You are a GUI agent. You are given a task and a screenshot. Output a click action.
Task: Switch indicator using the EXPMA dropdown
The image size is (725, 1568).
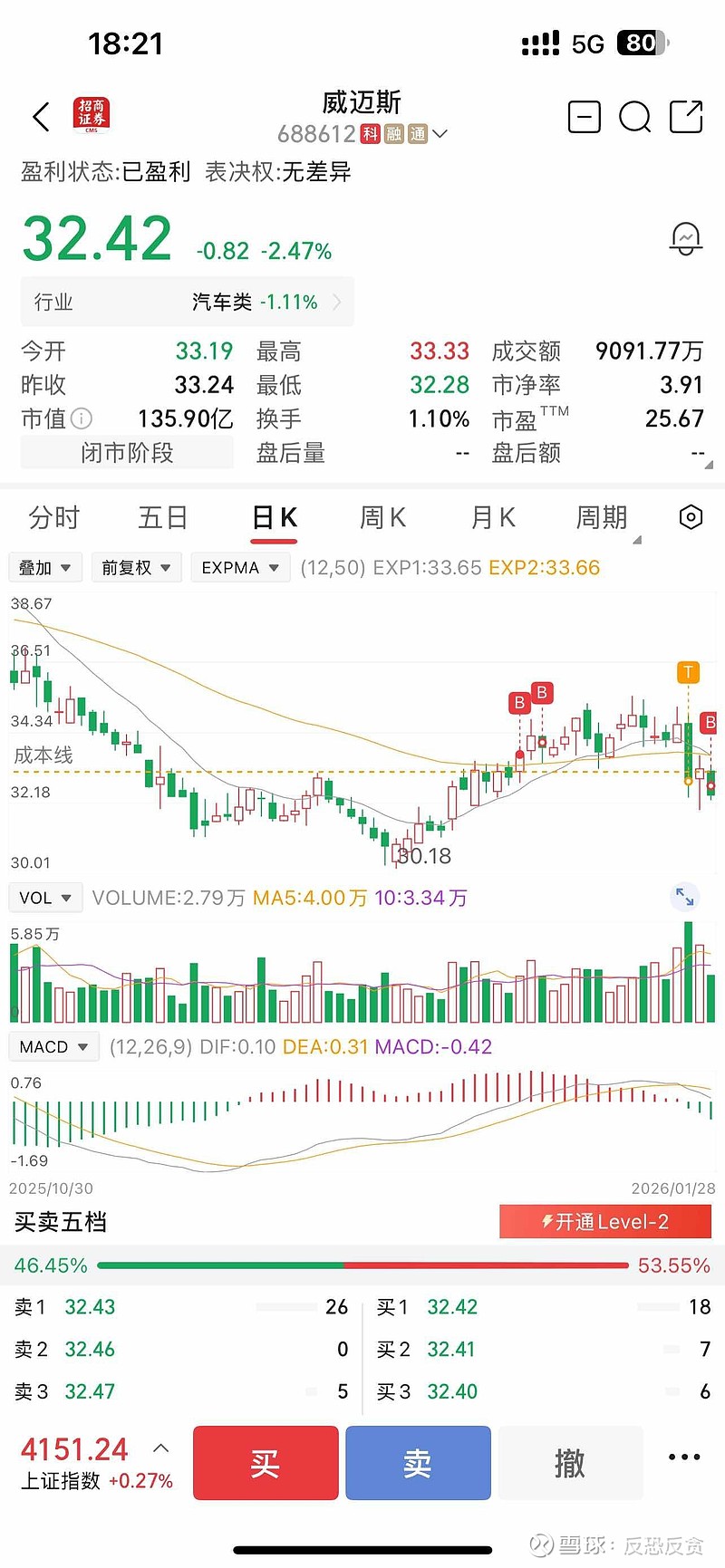[x=240, y=567]
